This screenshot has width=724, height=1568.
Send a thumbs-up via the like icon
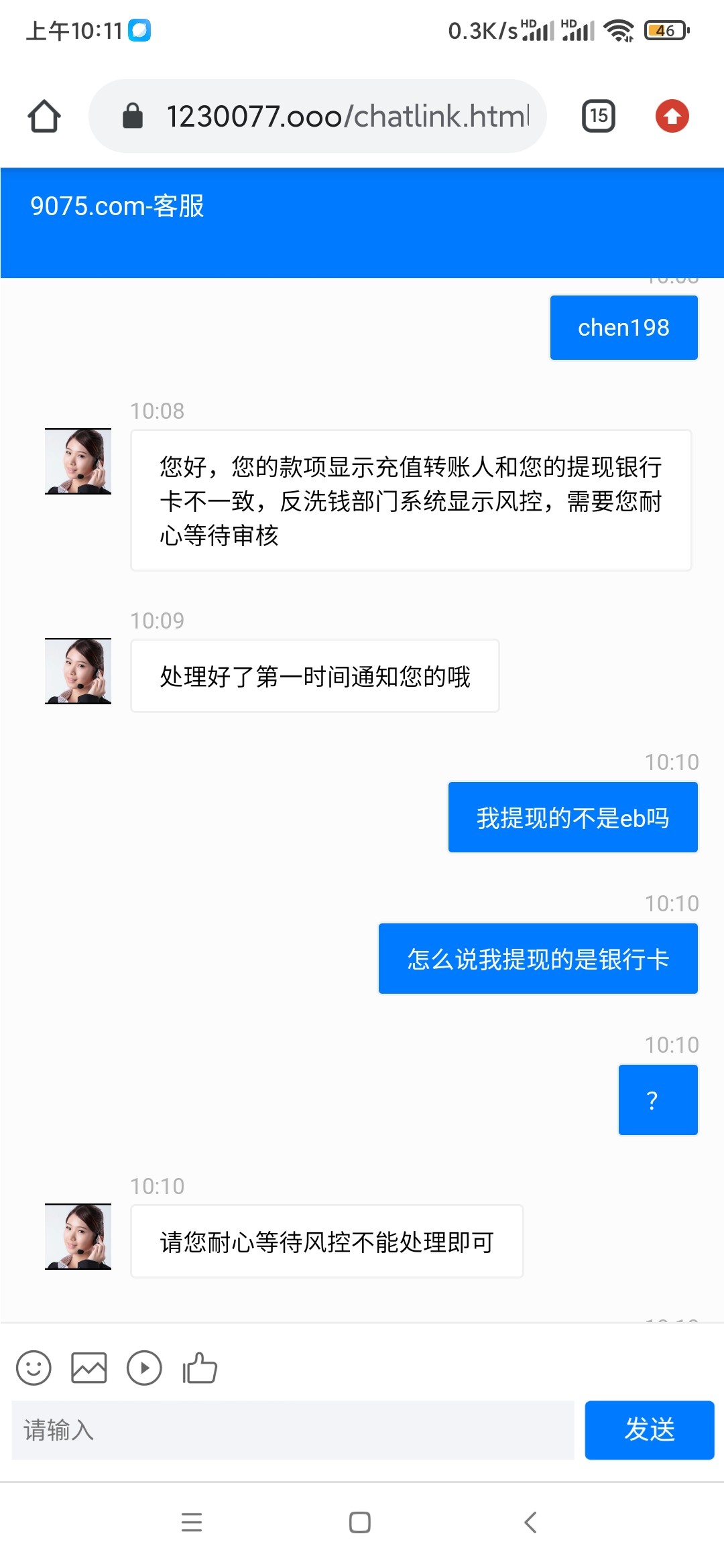[x=199, y=1367]
